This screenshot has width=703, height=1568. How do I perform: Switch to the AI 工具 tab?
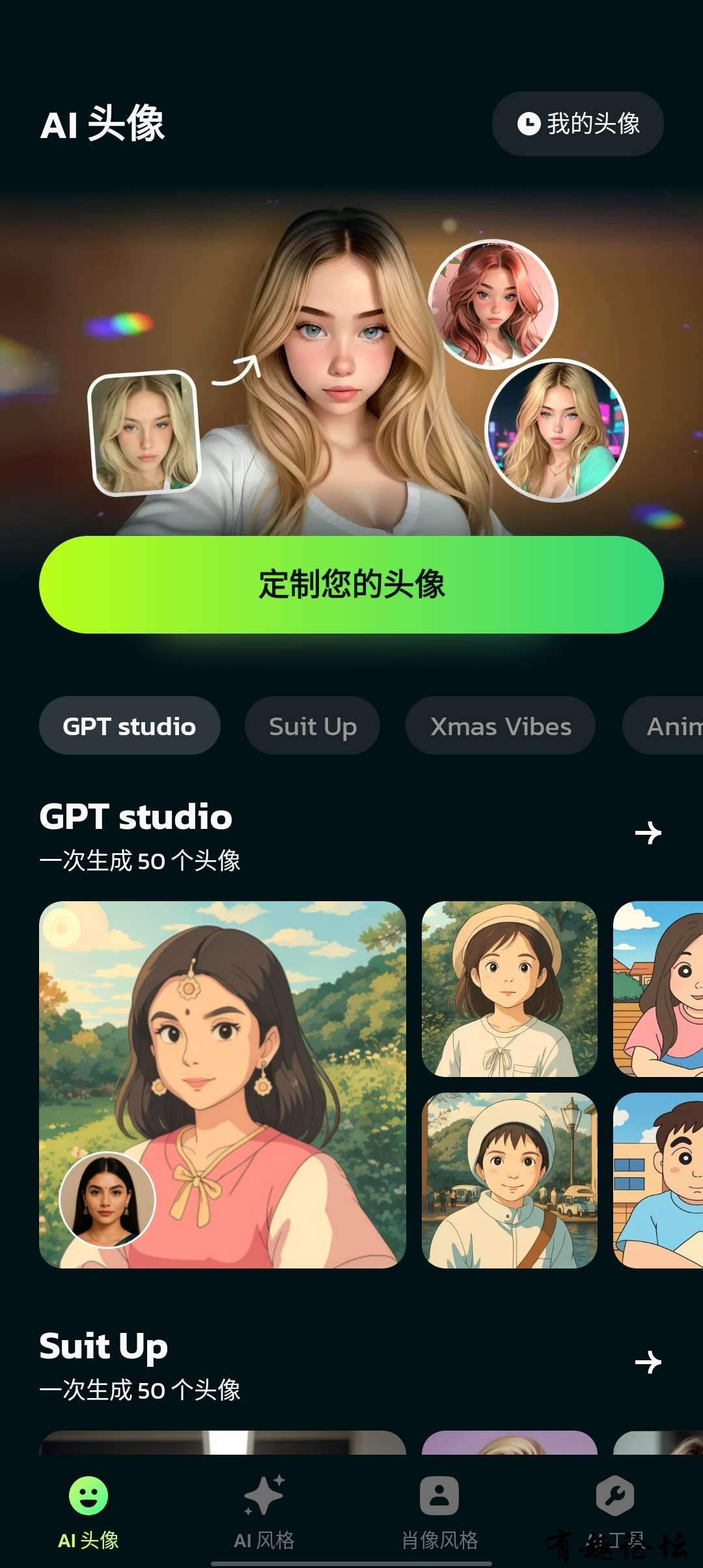pyautogui.click(x=614, y=1512)
